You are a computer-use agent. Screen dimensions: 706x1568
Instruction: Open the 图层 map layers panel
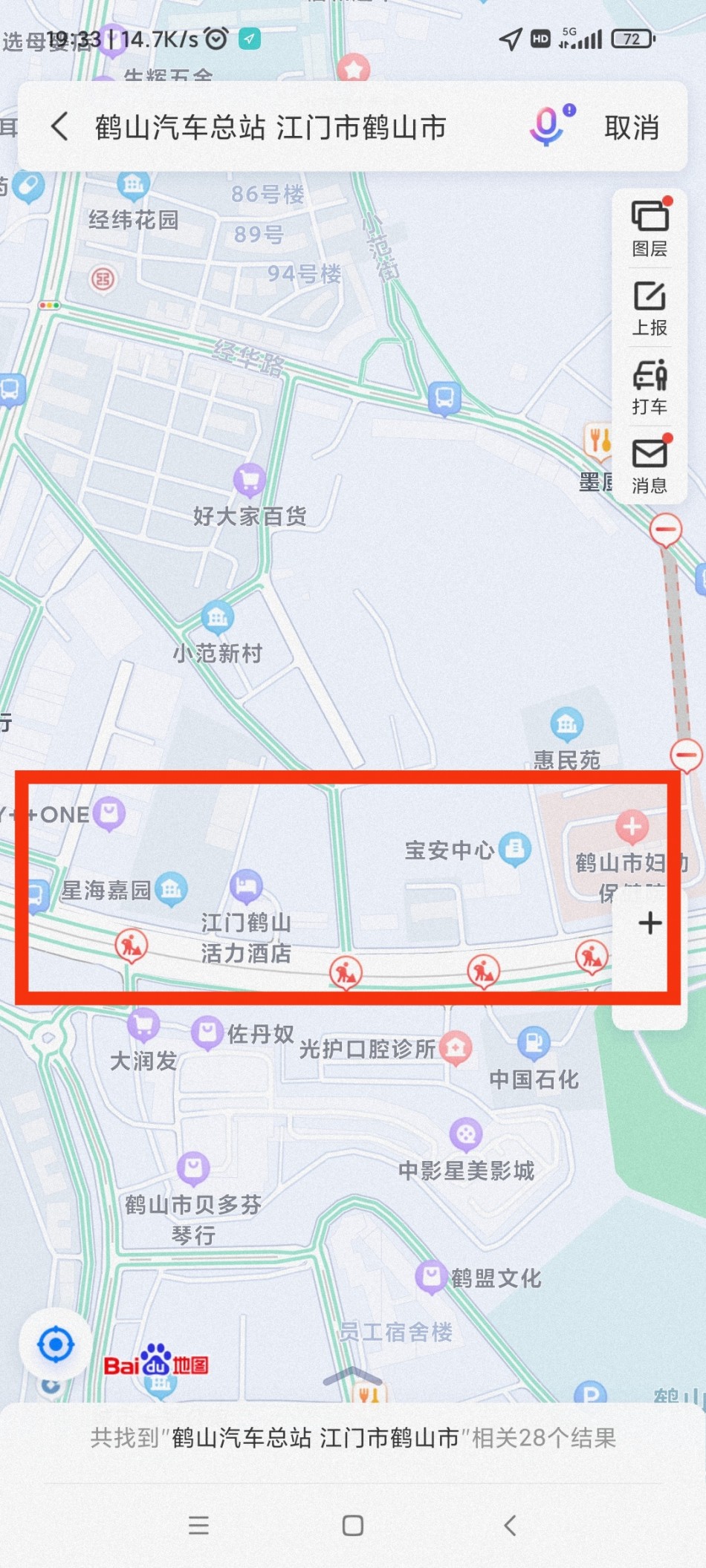click(x=650, y=229)
